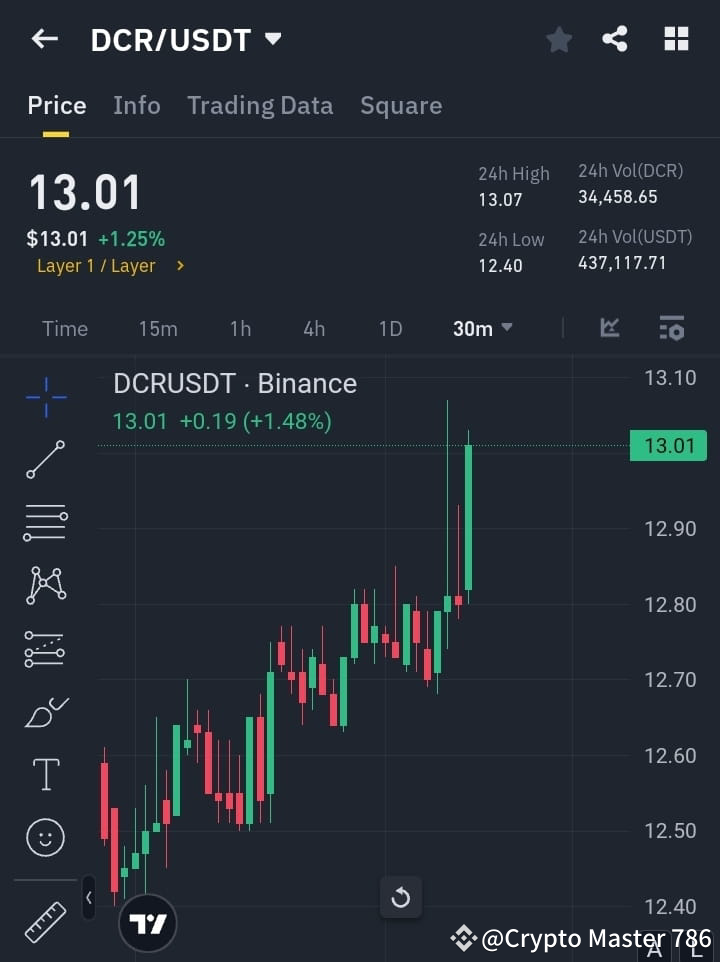The width and height of the screenshot is (720, 962).
Task: Switch to the Trading Data tab
Action: pos(260,105)
